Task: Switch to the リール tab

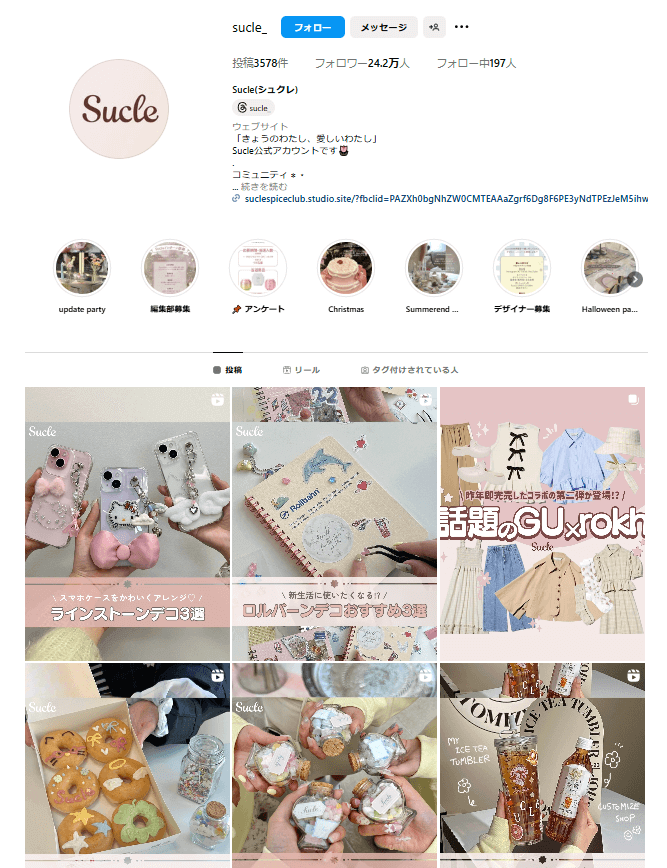Action: pyautogui.click(x=301, y=370)
